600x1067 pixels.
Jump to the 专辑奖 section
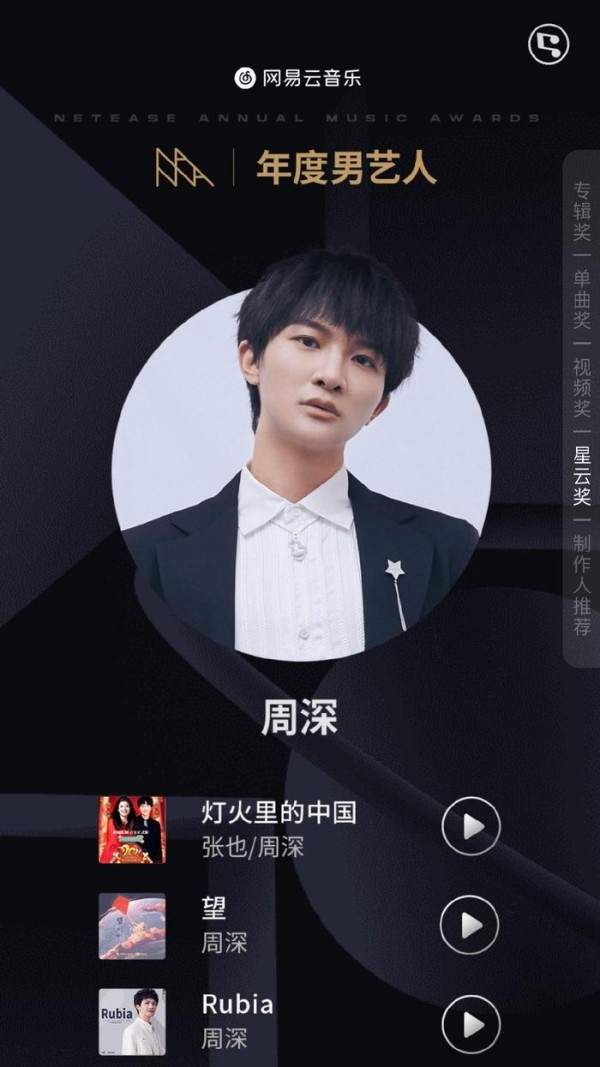(581, 211)
